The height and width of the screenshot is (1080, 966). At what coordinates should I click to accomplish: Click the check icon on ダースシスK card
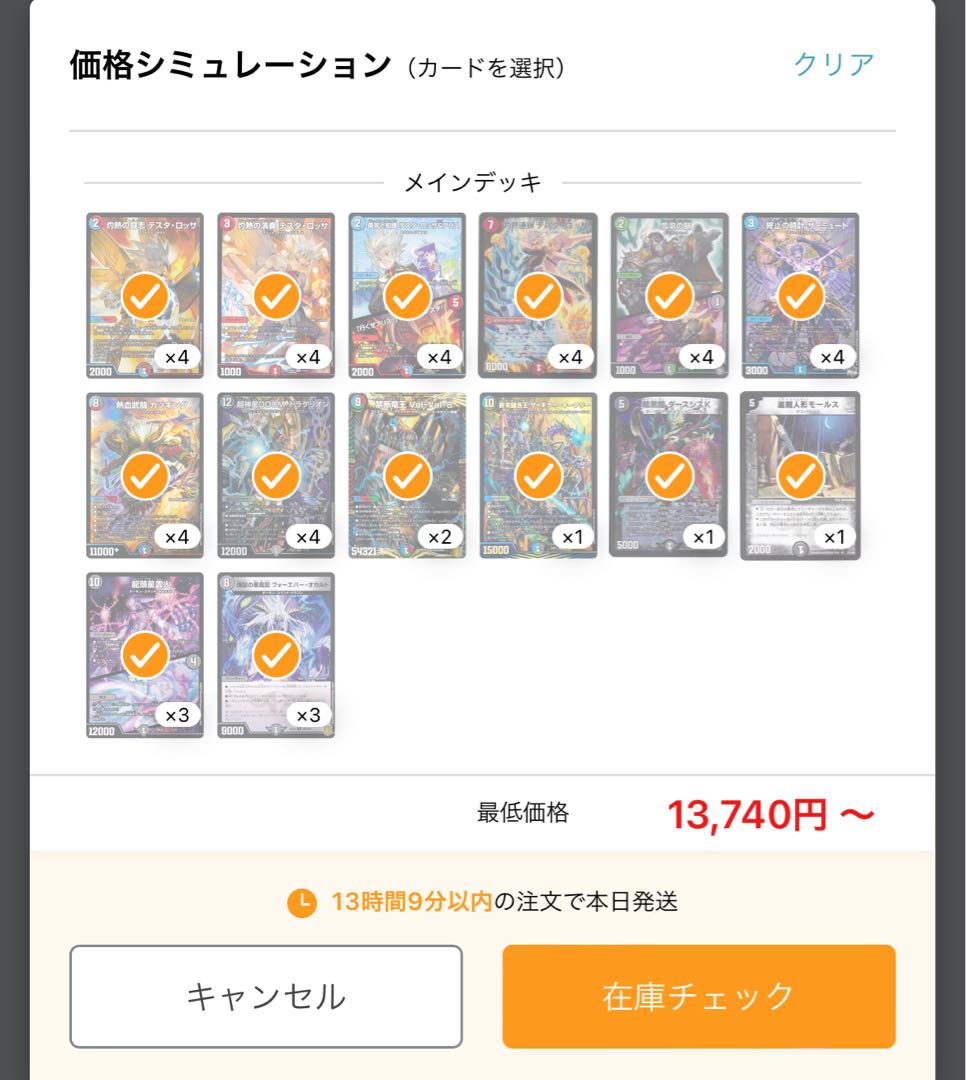tap(670, 475)
